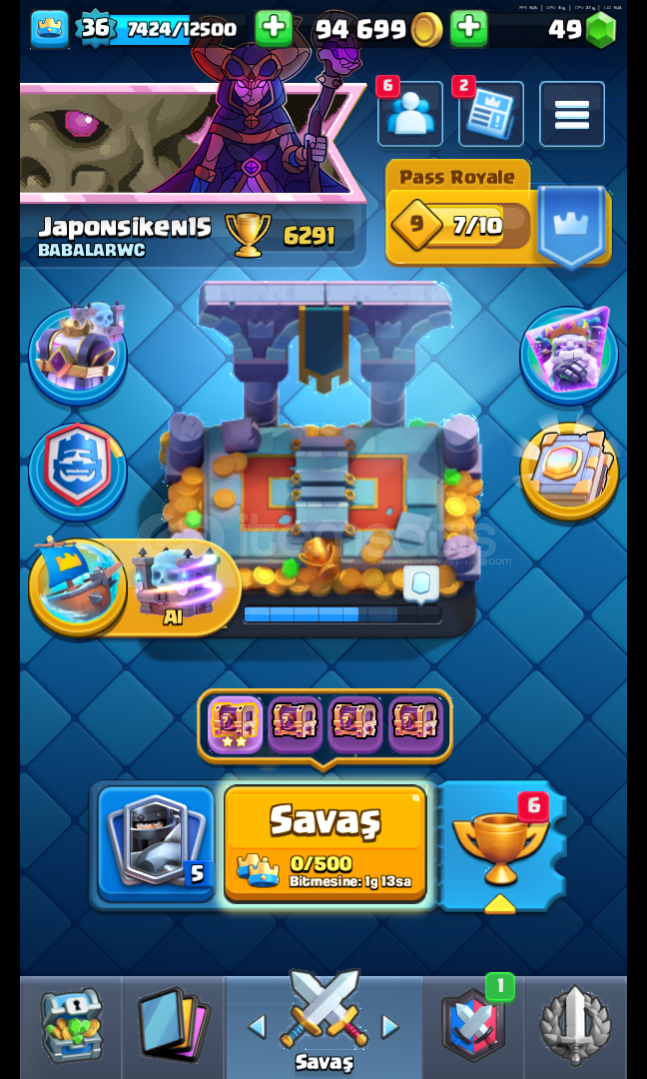Claim the Al ship reward
The width and height of the screenshot is (647, 1079).
[135, 588]
